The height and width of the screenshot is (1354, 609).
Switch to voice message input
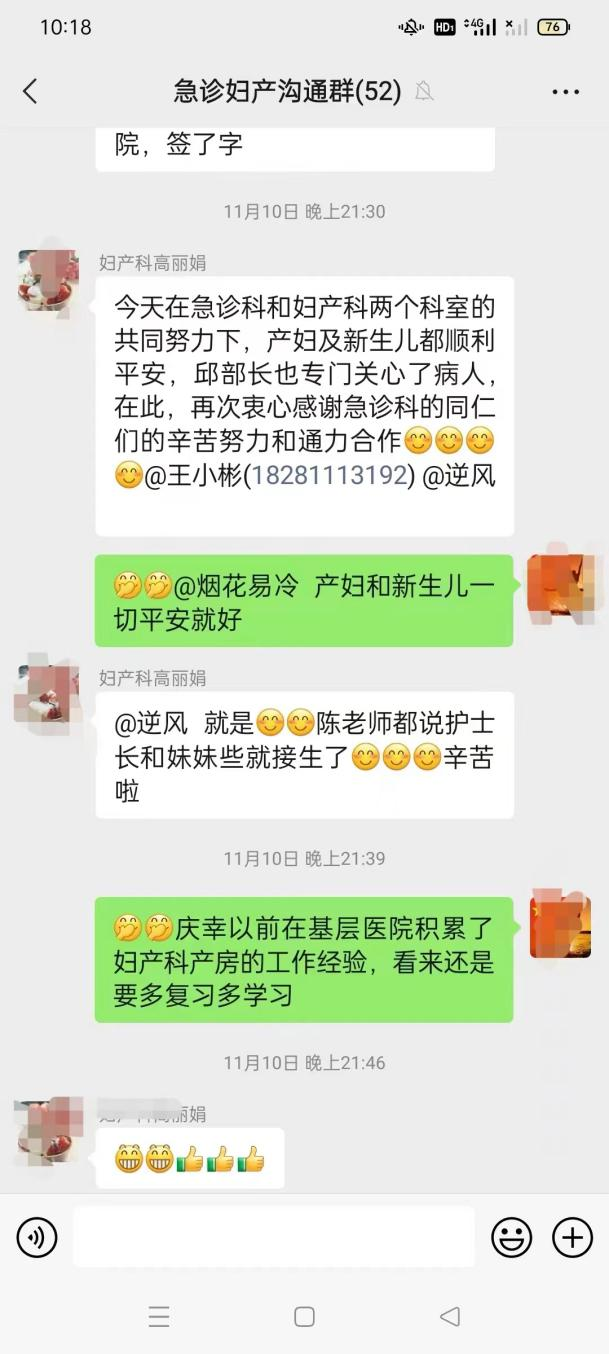pos(37,1238)
